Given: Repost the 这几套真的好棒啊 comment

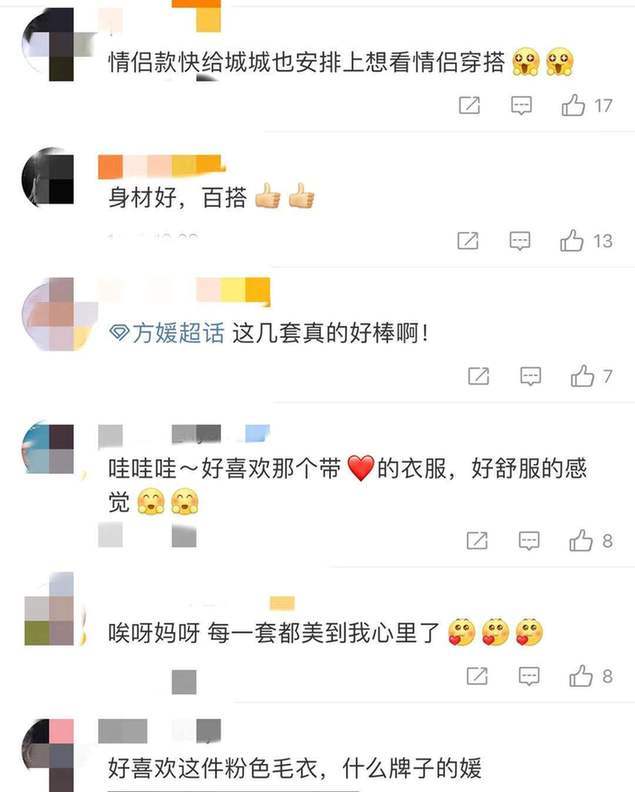Looking at the screenshot, I should (479, 376).
